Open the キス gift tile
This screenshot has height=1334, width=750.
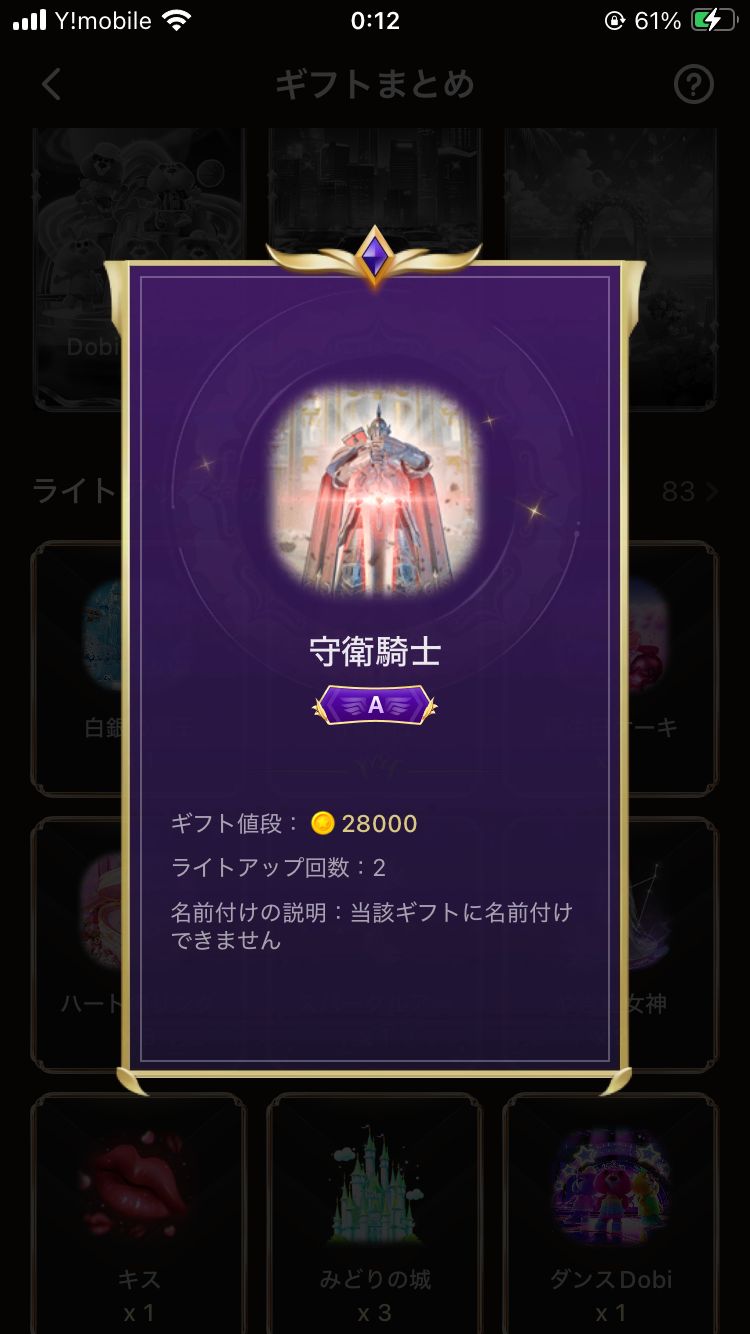tap(139, 1212)
